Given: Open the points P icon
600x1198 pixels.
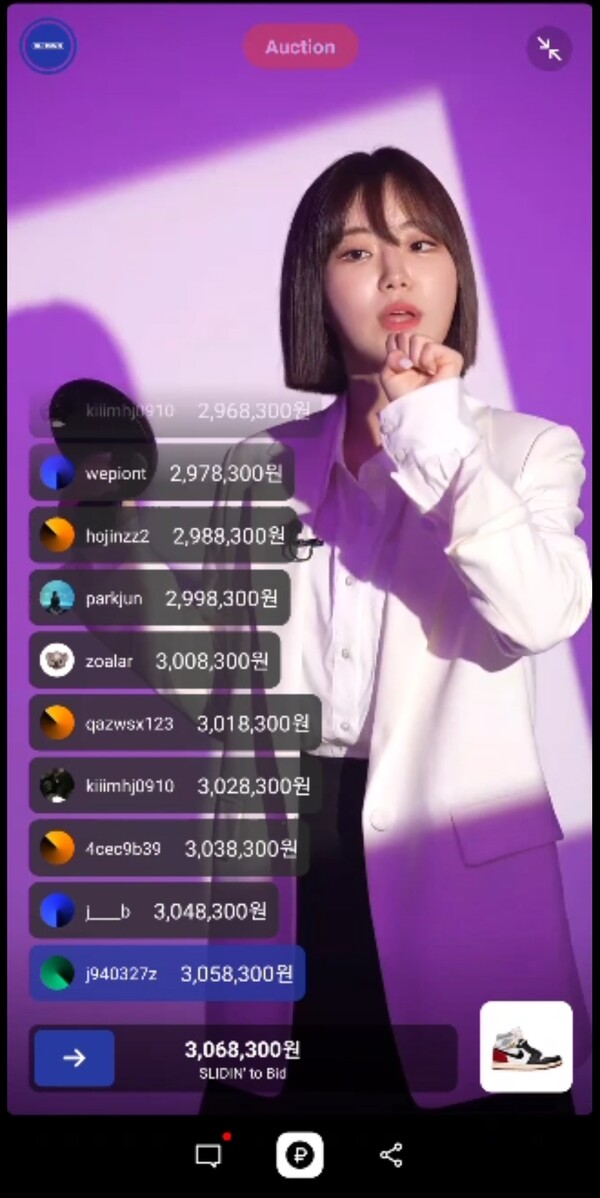Looking at the screenshot, I should point(299,1156).
